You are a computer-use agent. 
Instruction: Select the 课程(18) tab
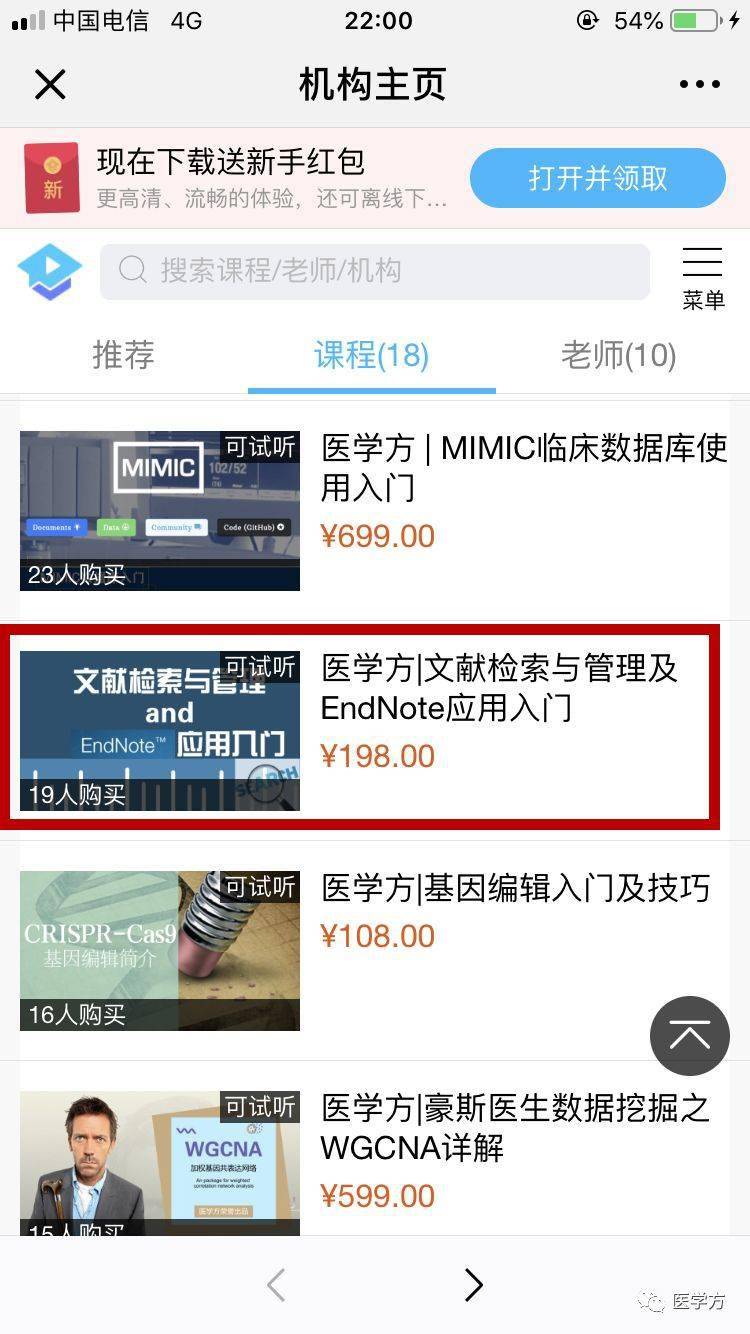(x=371, y=355)
